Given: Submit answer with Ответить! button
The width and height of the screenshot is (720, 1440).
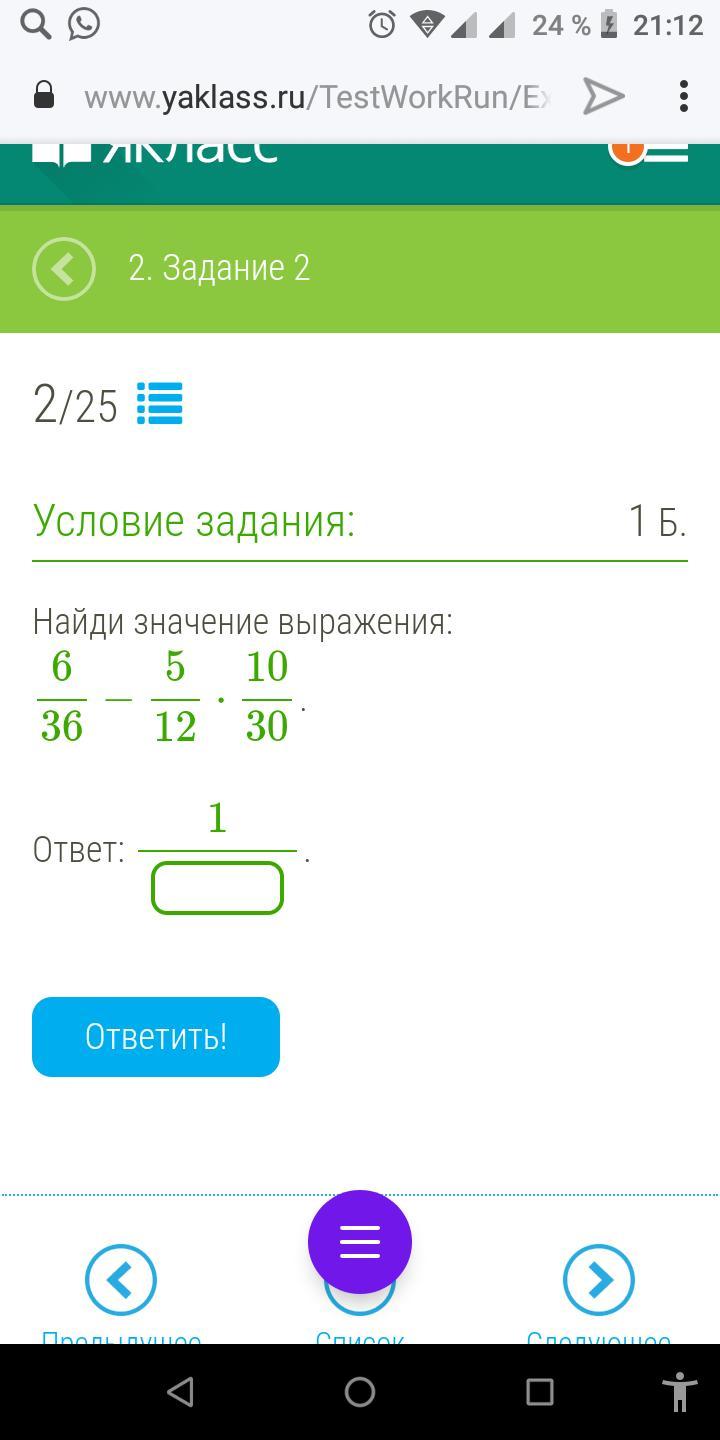Looking at the screenshot, I should point(156,1036).
